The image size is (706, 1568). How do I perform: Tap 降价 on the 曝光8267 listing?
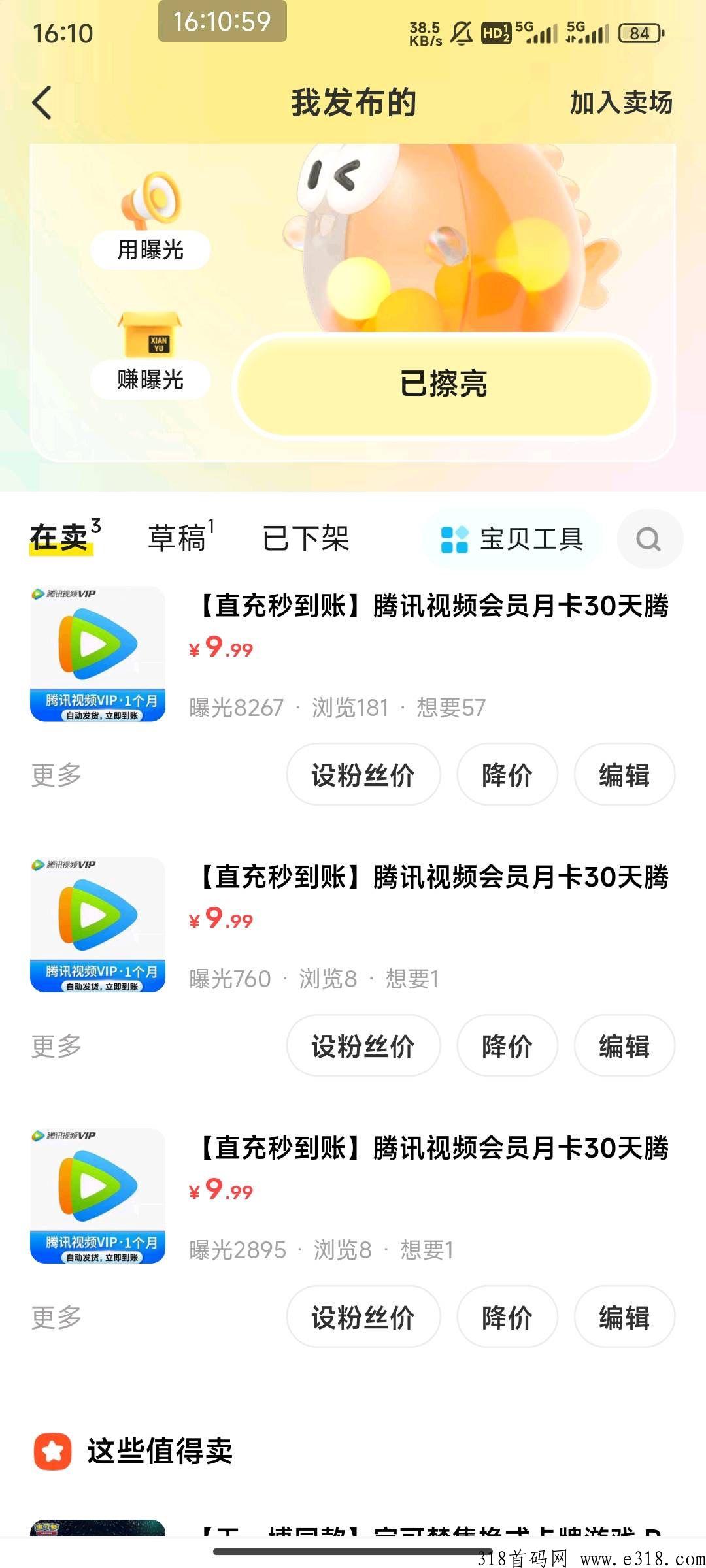pos(507,775)
